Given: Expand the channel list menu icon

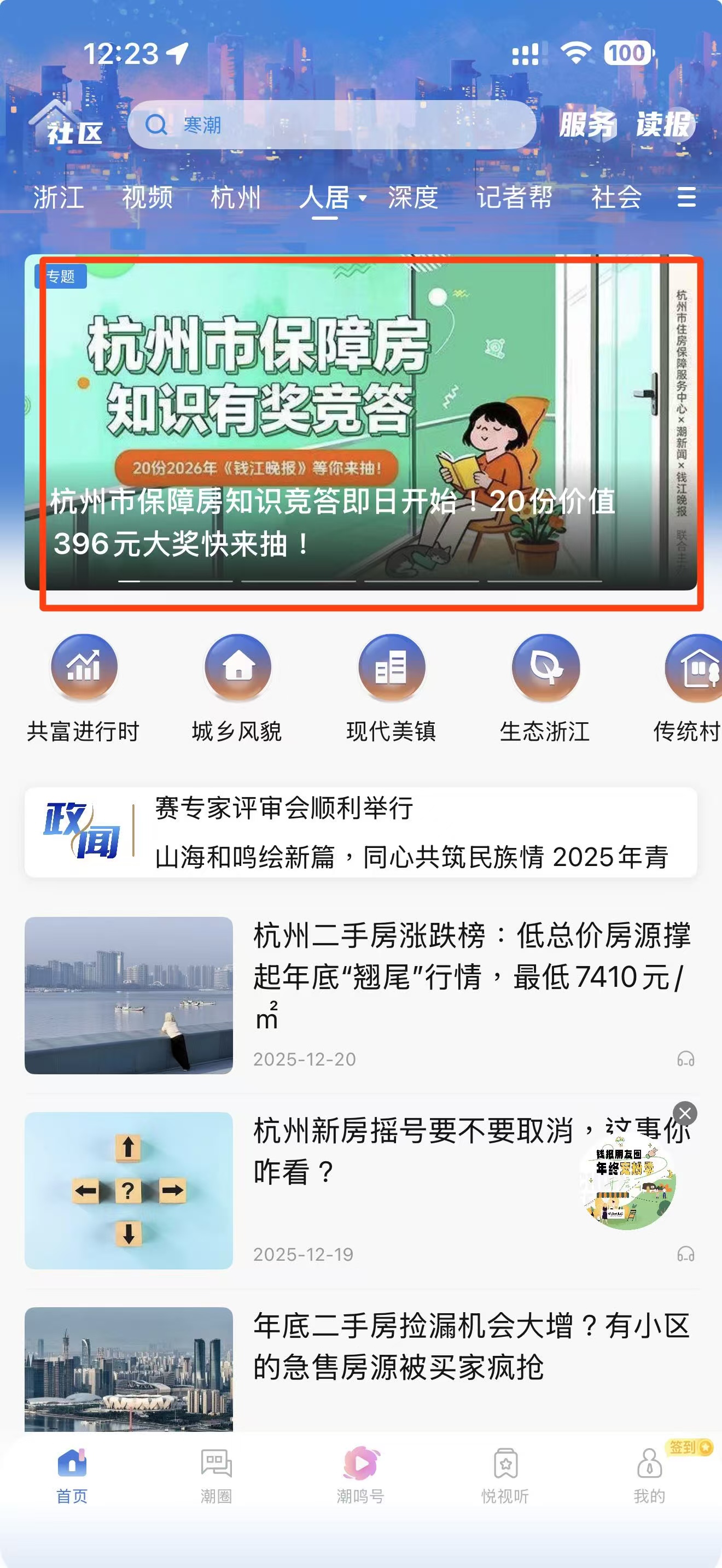Looking at the screenshot, I should click(686, 197).
